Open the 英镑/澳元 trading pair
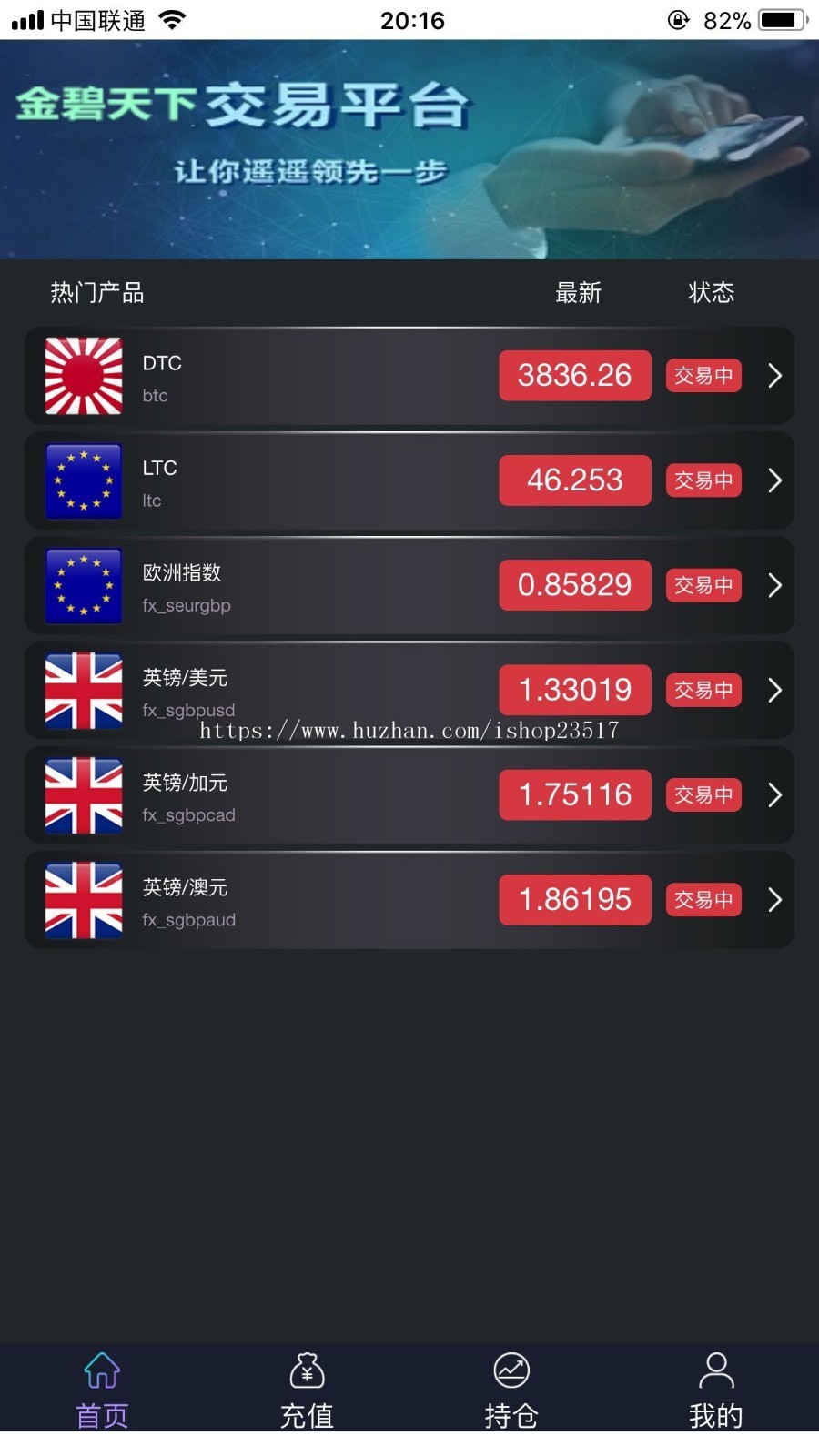 (409, 900)
